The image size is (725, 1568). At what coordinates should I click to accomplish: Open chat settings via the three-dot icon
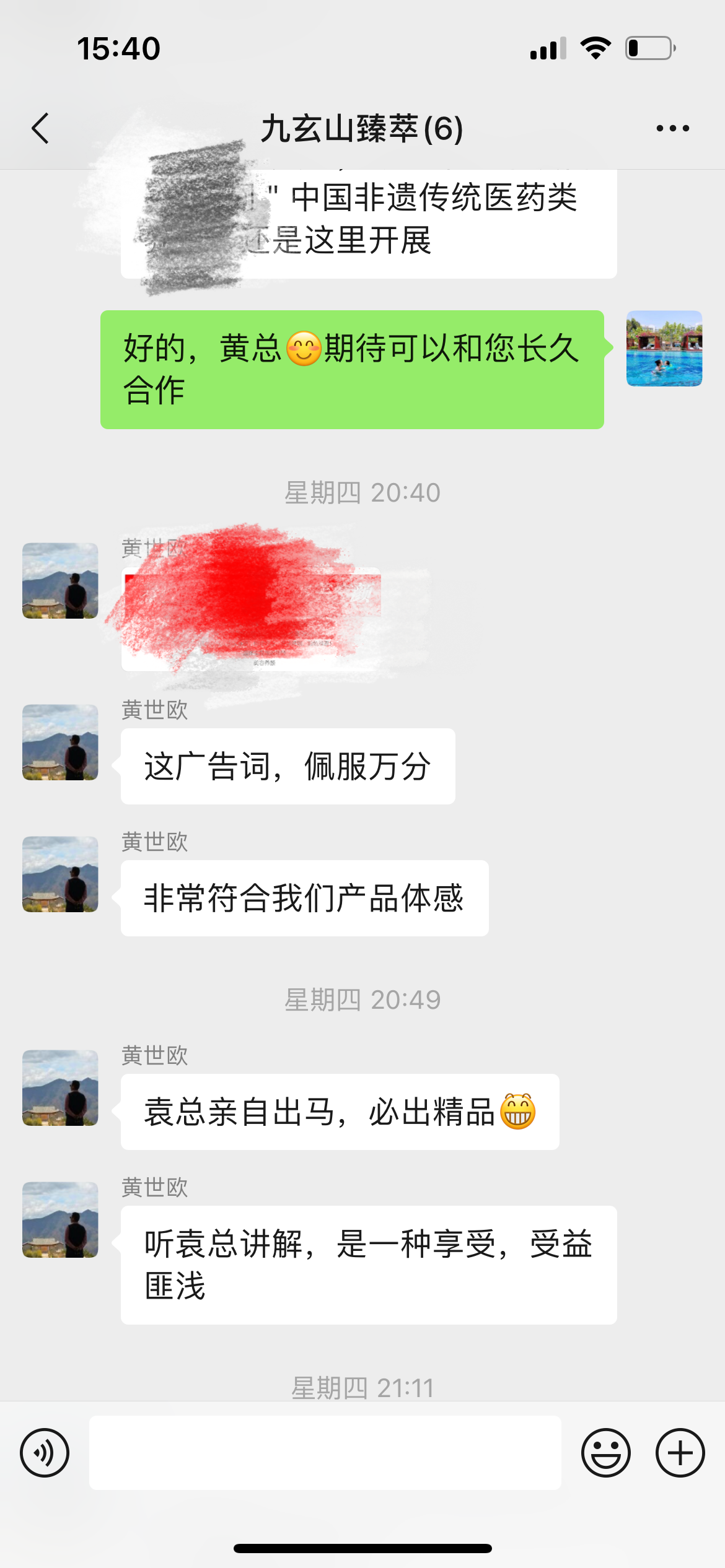672,128
